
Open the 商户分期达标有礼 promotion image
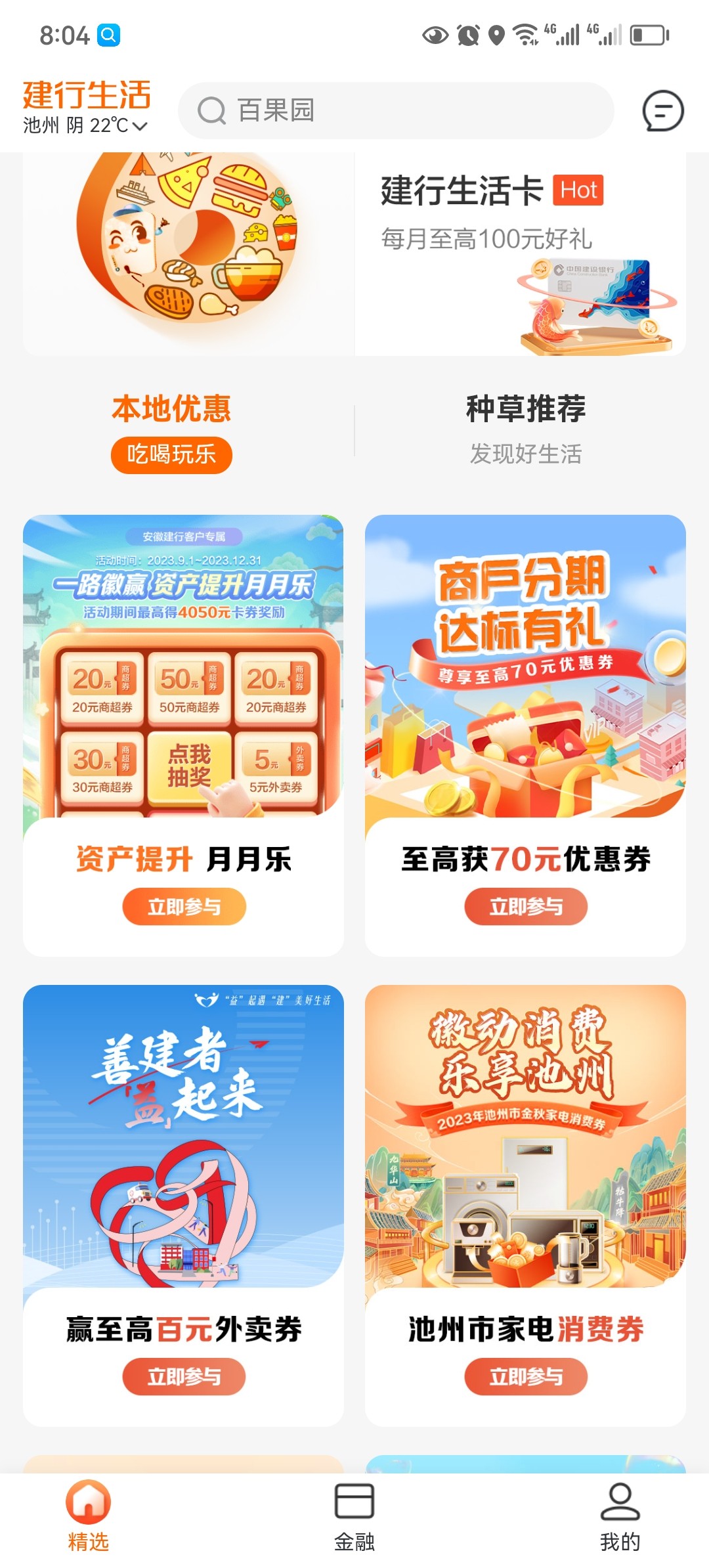[x=525, y=666]
